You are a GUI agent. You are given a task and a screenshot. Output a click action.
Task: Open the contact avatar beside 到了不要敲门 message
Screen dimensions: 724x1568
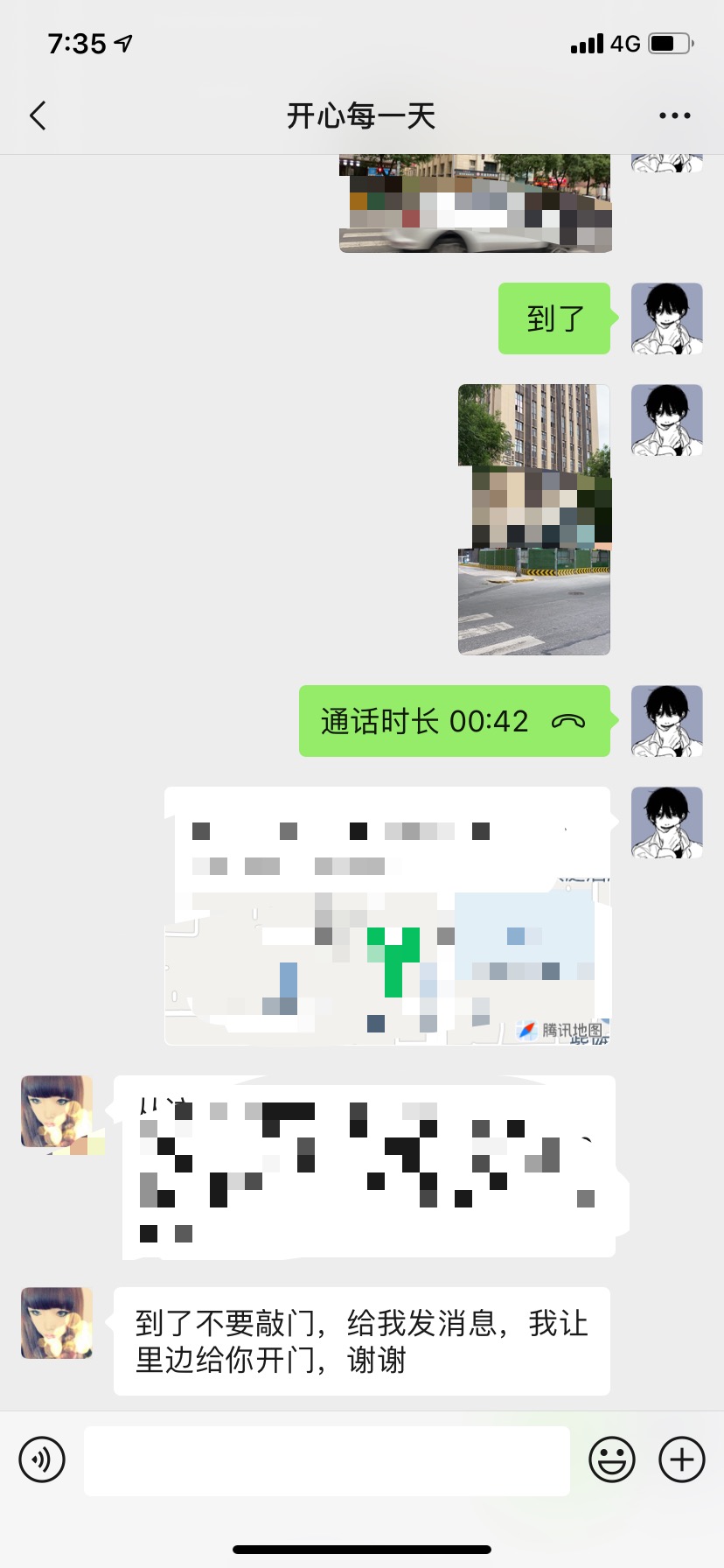57,1322
